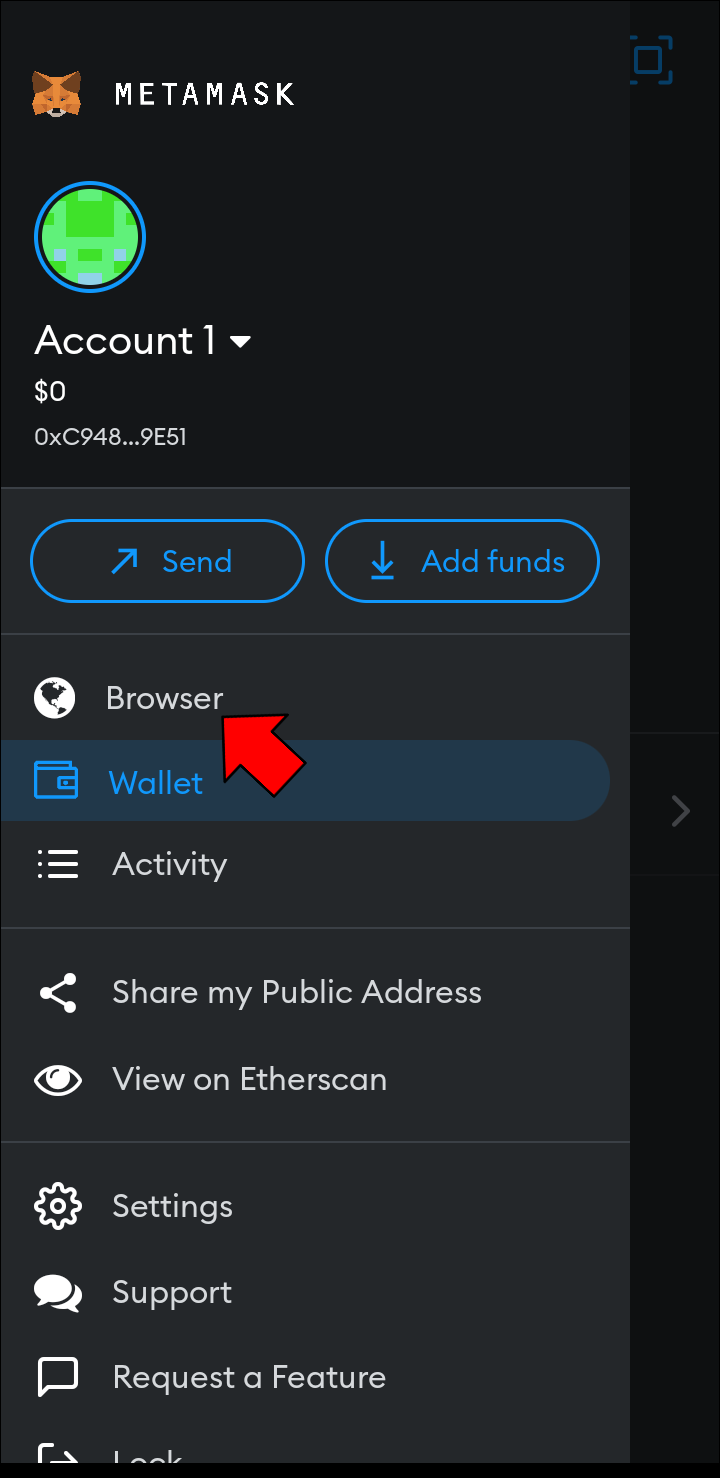Image resolution: width=720 pixels, height=1478 pixels.
Task: Select Request a Feature
Action: point(315,1377)
